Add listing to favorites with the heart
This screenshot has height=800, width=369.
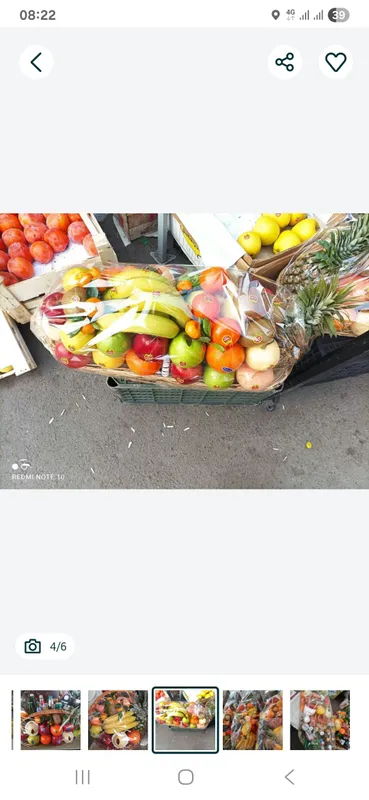336,62
